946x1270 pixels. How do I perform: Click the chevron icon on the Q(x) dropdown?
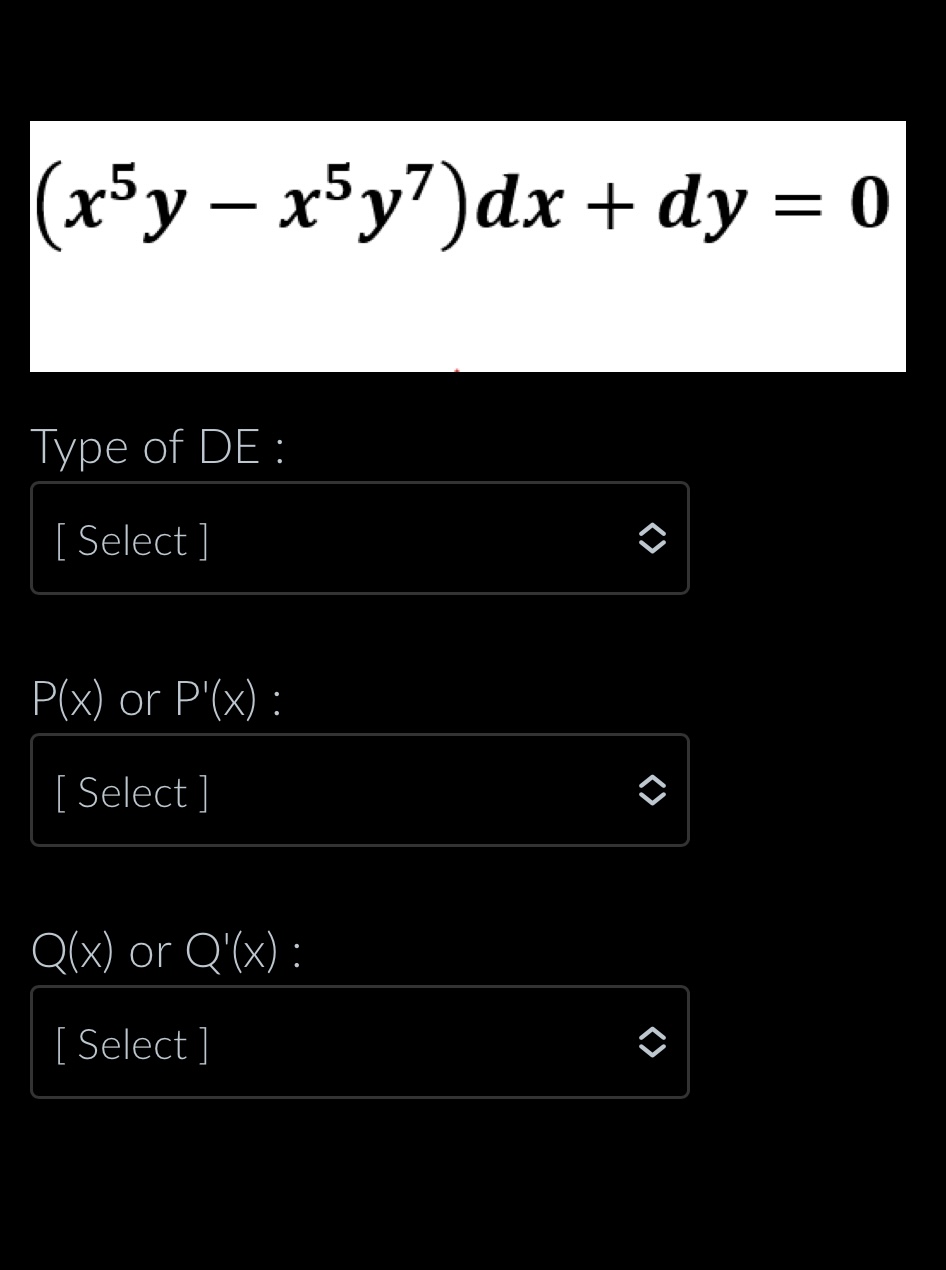(652, 1042)
